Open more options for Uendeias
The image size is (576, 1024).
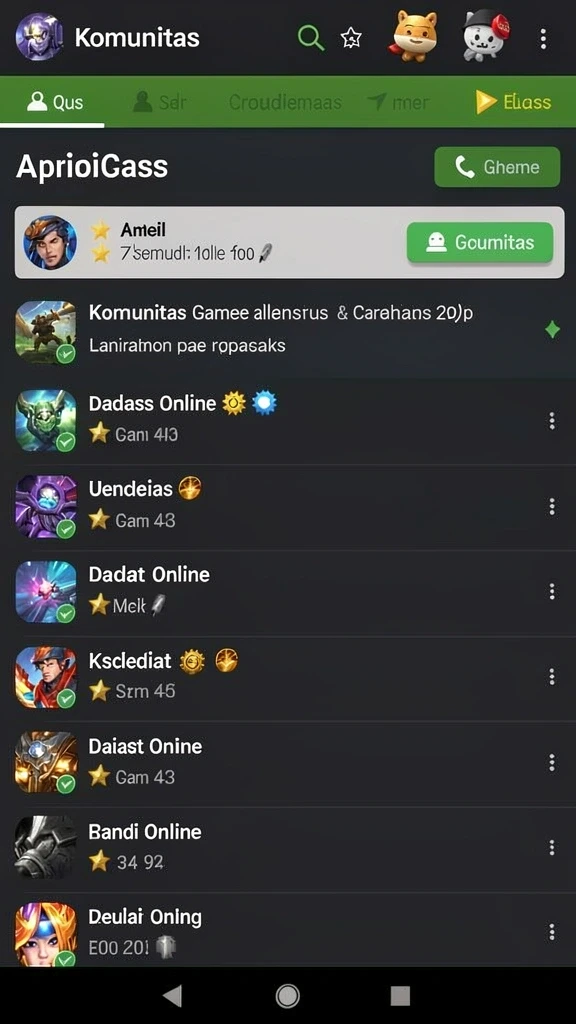(x=552, y=506)
